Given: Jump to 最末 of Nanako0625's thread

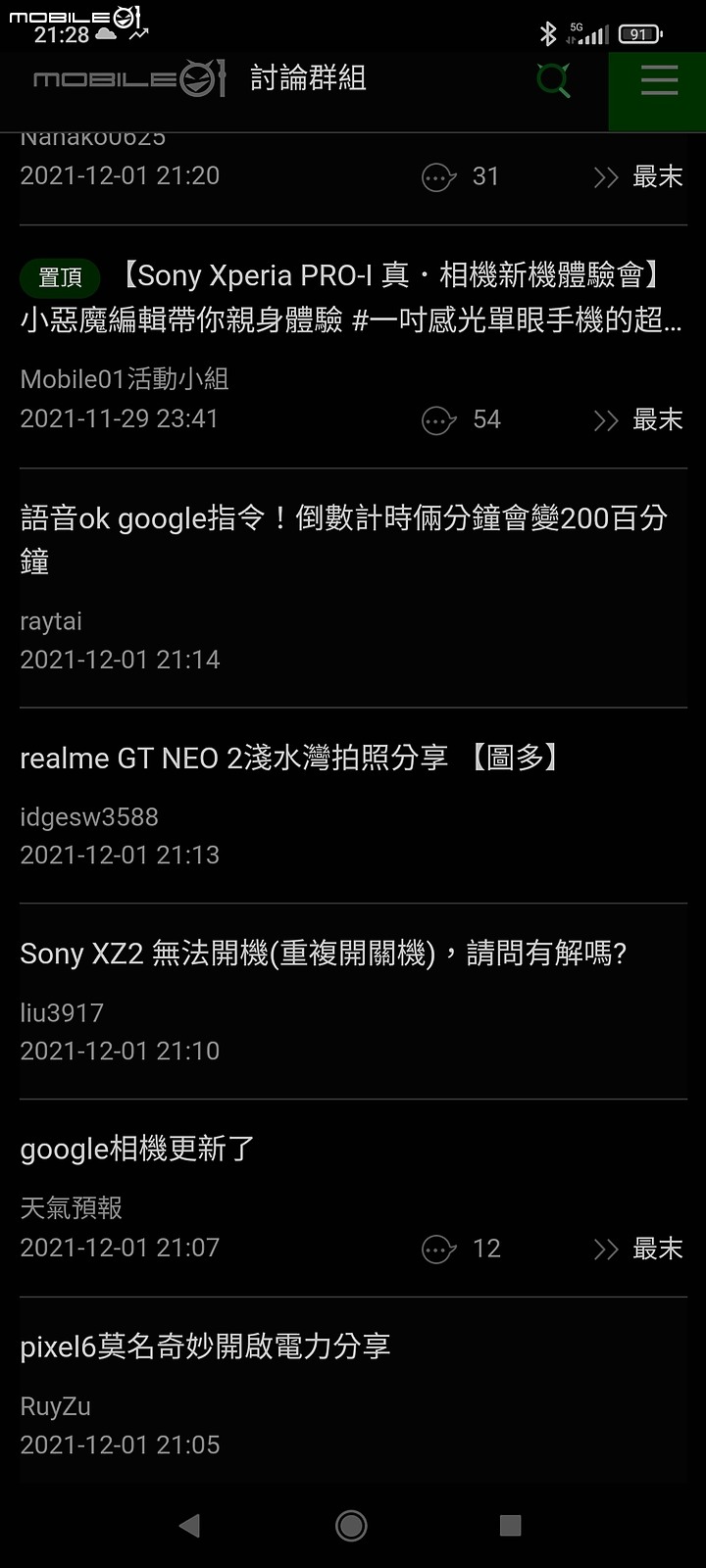Looking at the screenshot, I should click(x=638, y=176).
